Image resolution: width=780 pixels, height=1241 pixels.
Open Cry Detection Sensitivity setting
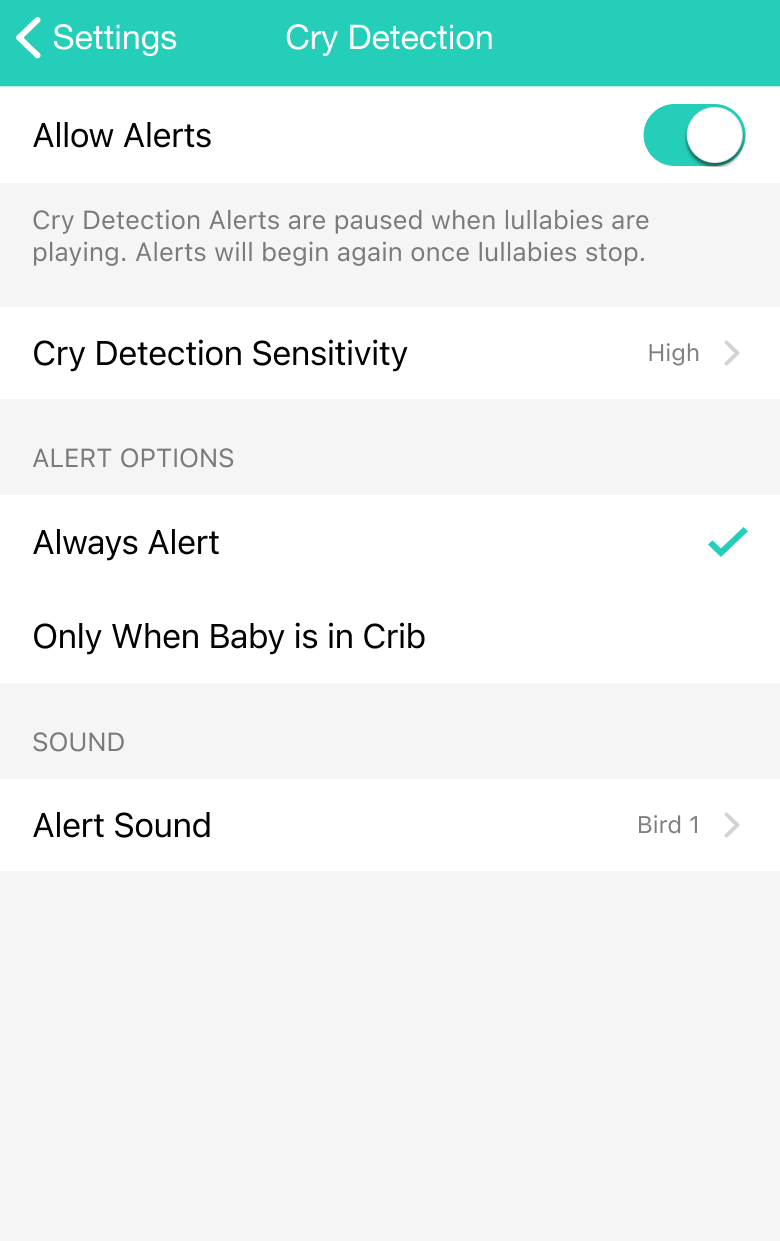[x=390, y=353]
